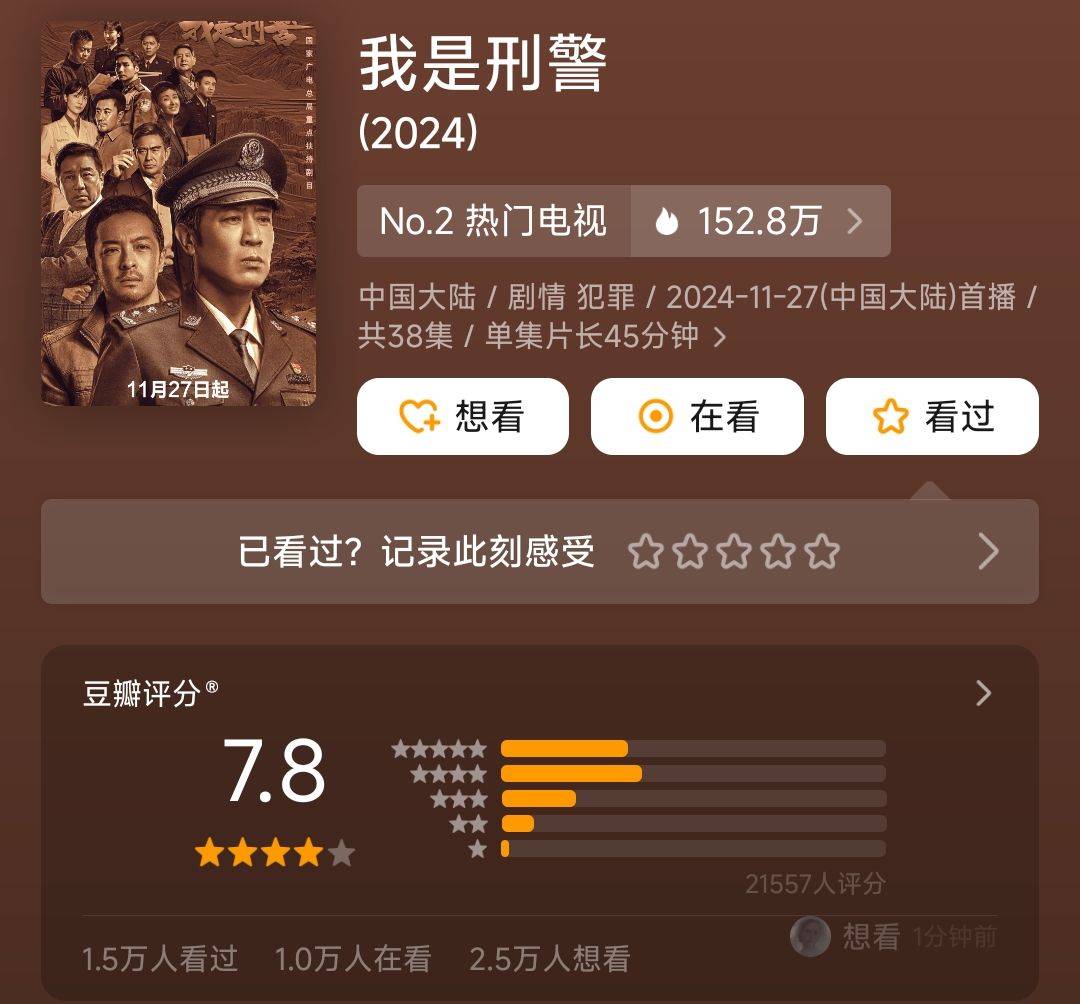
Task: Mark the show as 看过
Action: tap(932, 417)
